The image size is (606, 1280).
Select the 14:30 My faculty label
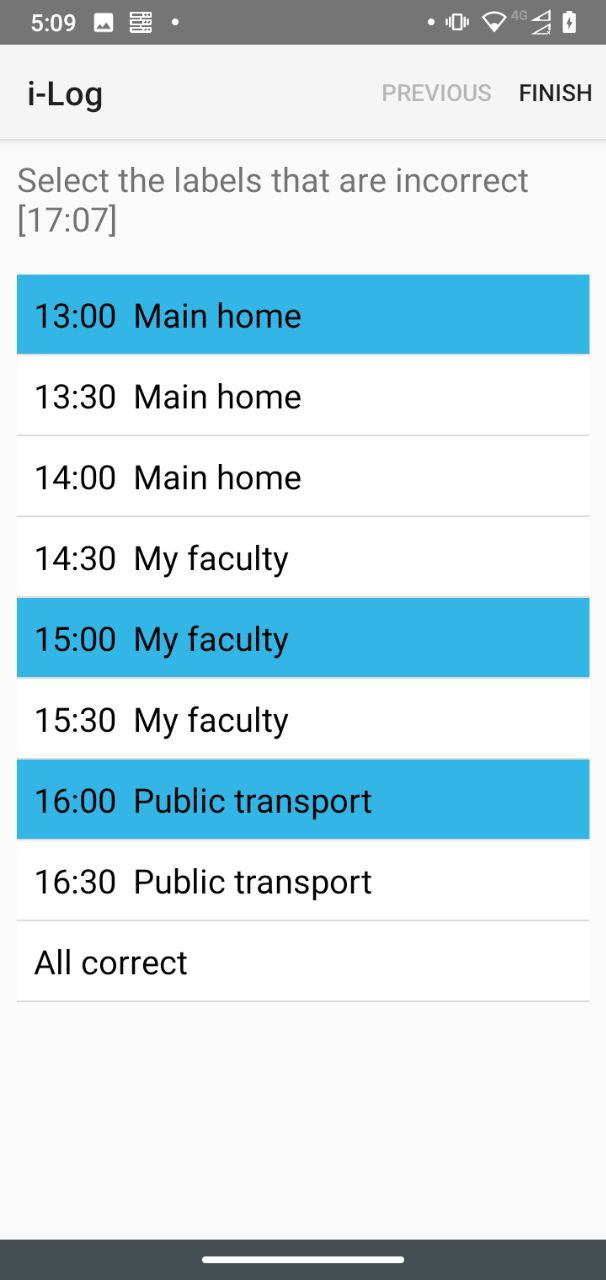(x=302, y=558)
